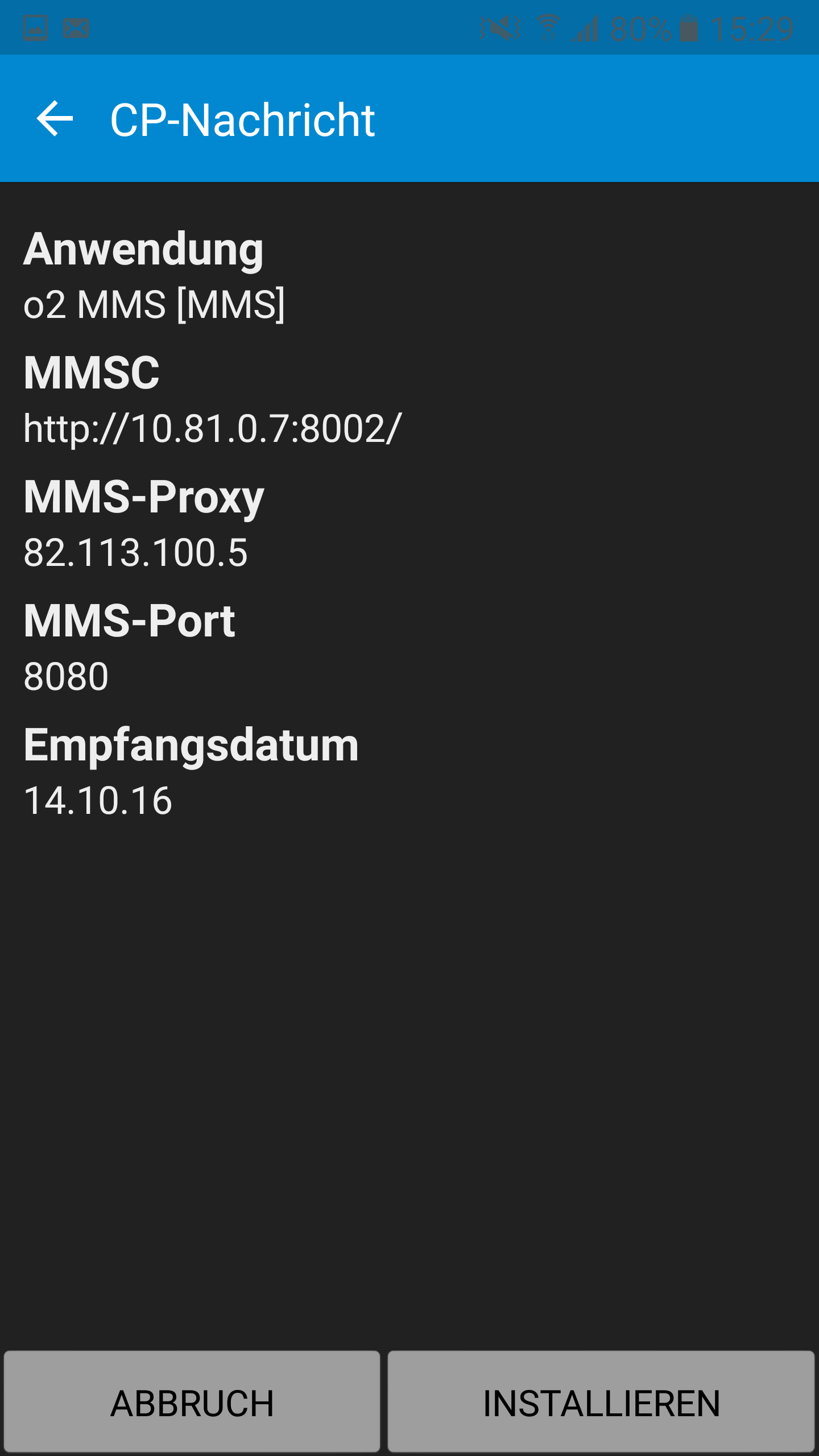Go back from CP-Nachricht screen
Viewport: 819px width, 1456px height.
[x=55, y=119]
